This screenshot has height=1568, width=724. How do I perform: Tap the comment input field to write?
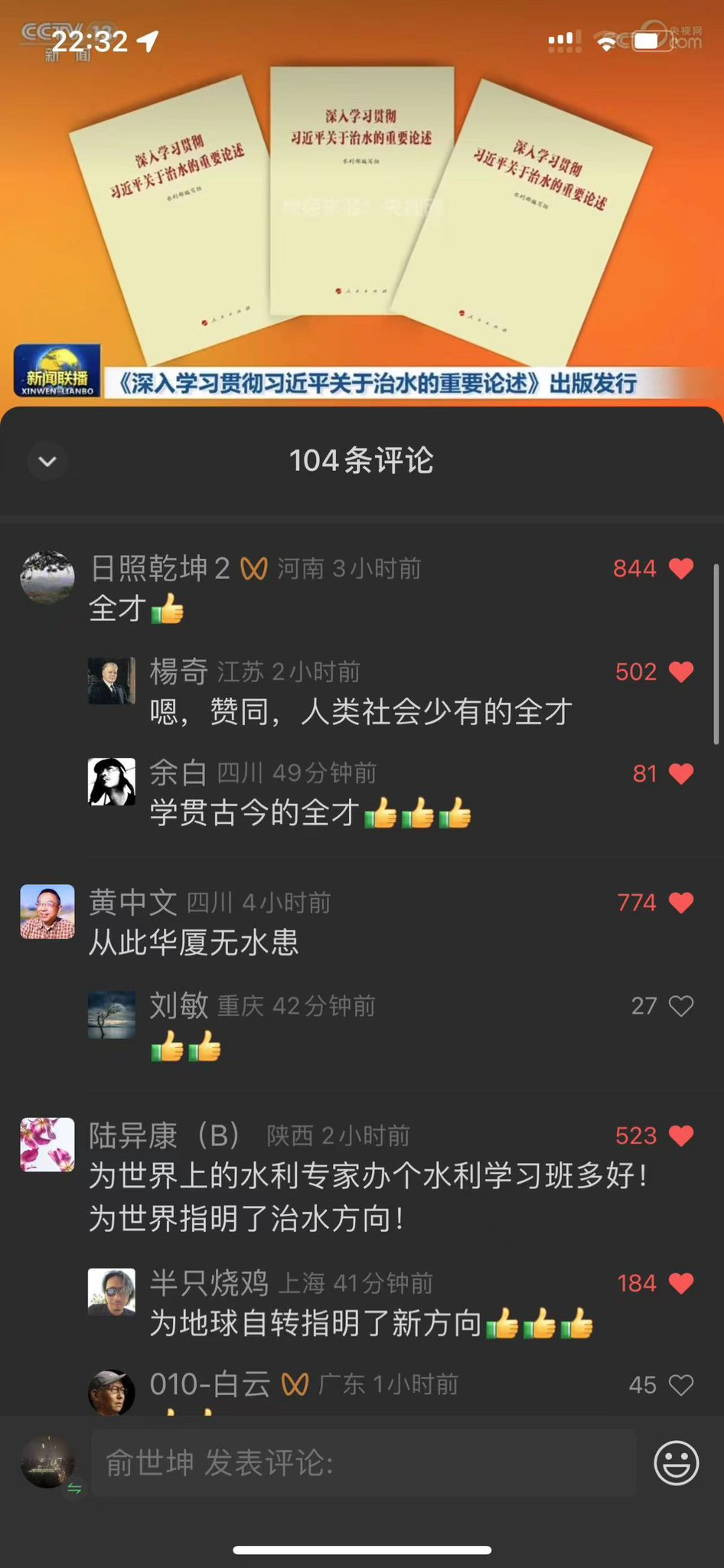pos(364,1463)
